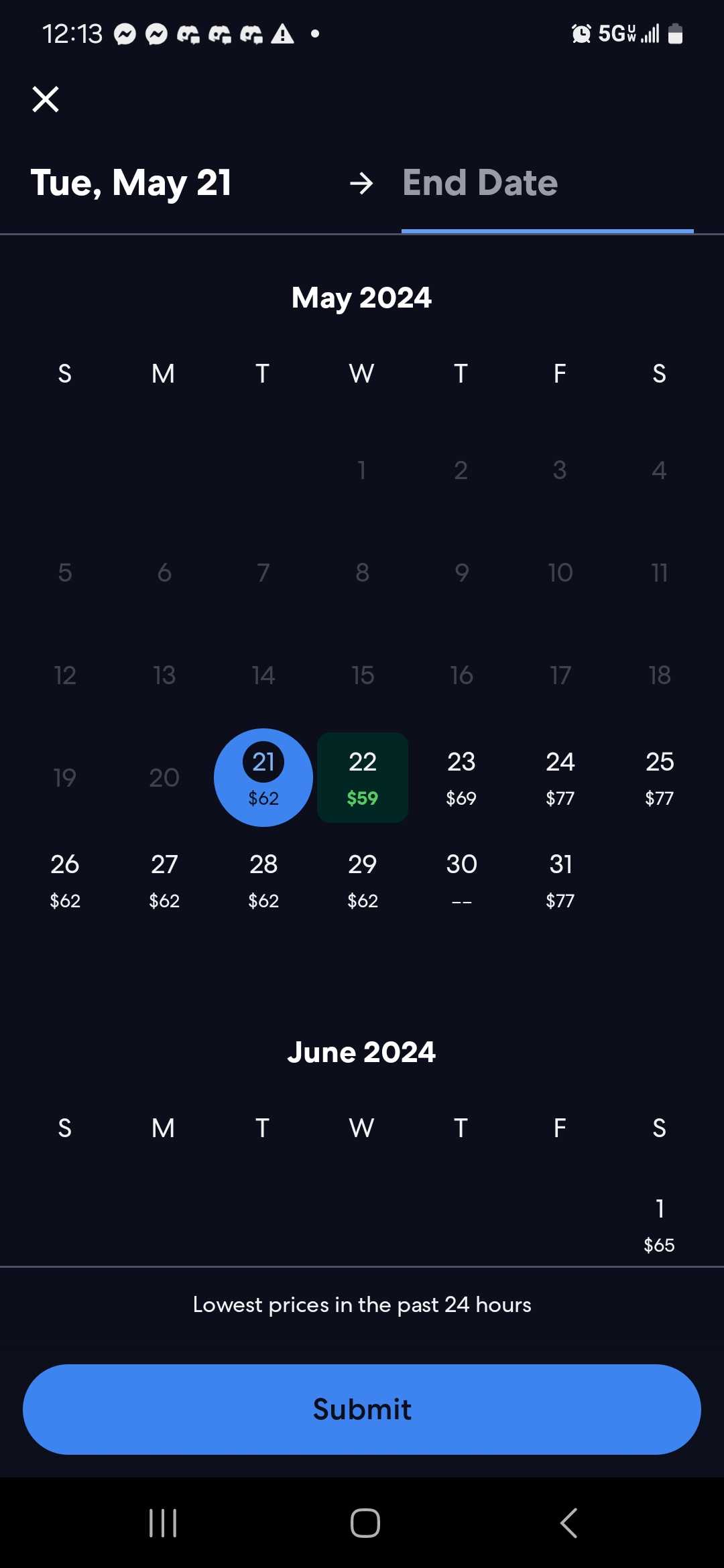Viewport: 724px width, 1568px height.
Task: Choose Saturday, May 25
Action: (x=659, y=777)
